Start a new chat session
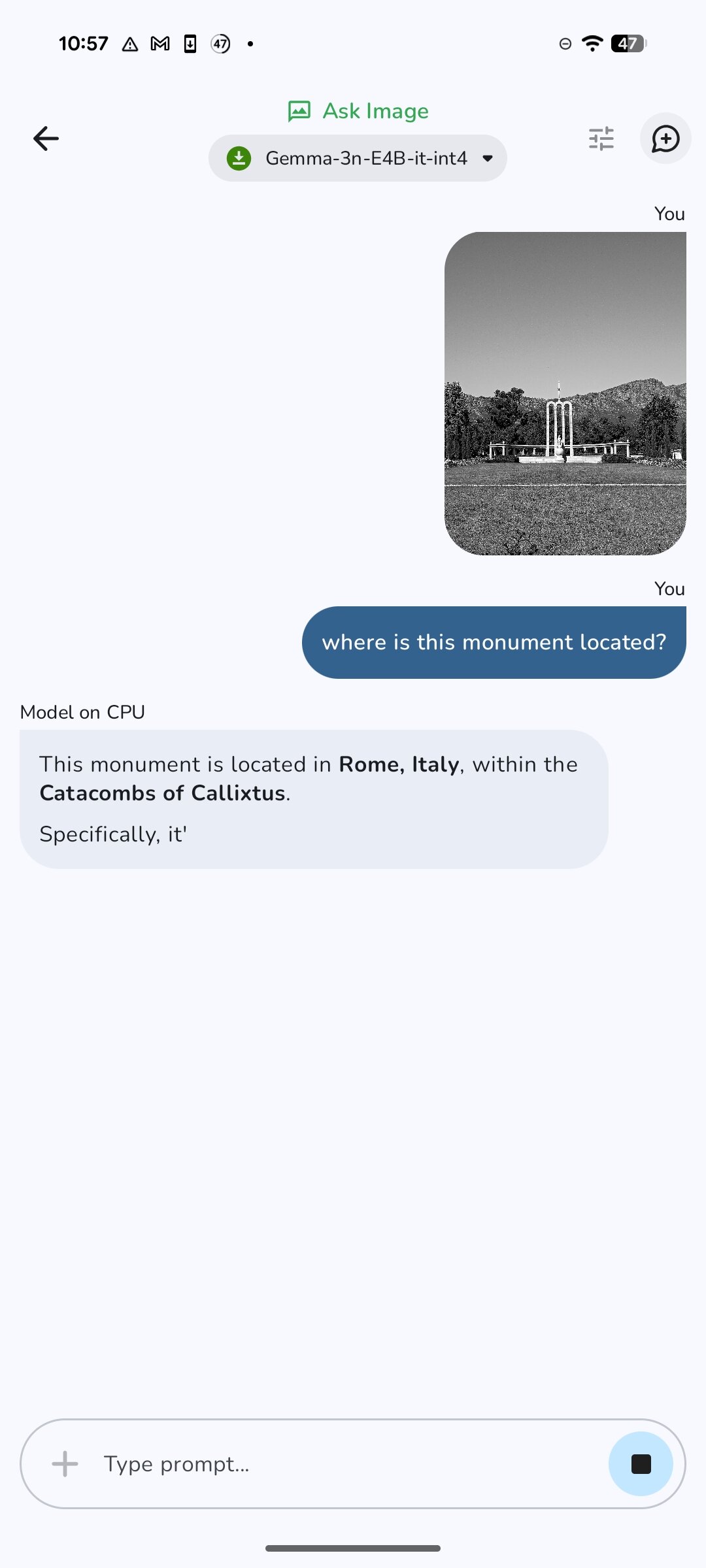This screenshot has width=706, height=1568. point(665,139)
